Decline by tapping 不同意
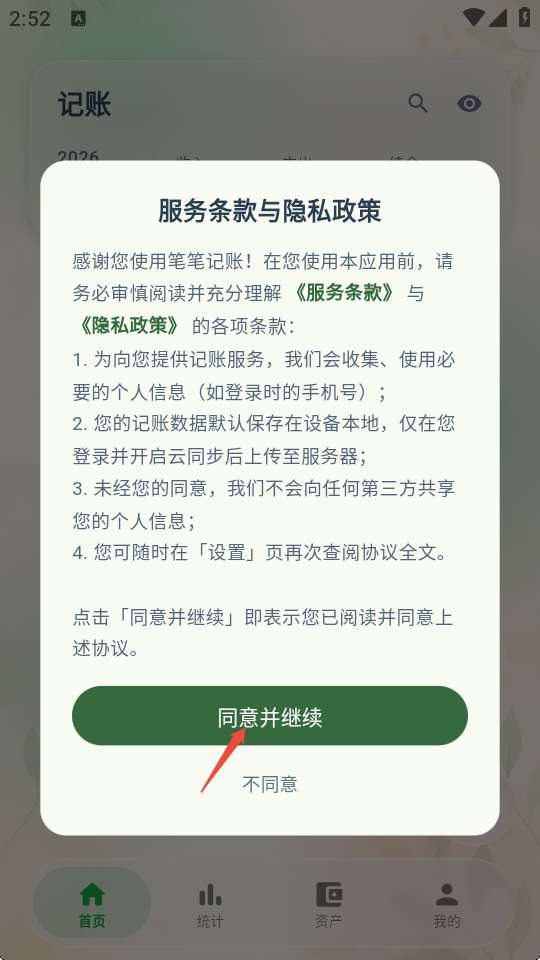540x960 pixels. point(269,784)
